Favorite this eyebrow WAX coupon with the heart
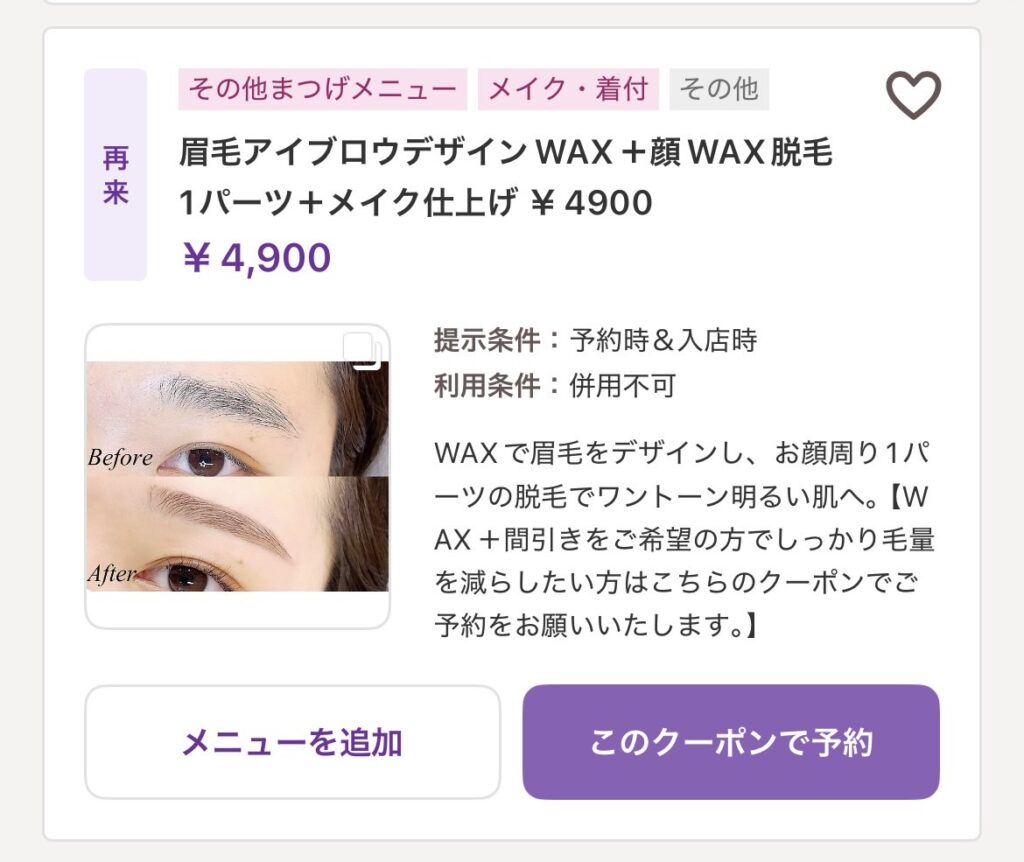 pos(912,96)
